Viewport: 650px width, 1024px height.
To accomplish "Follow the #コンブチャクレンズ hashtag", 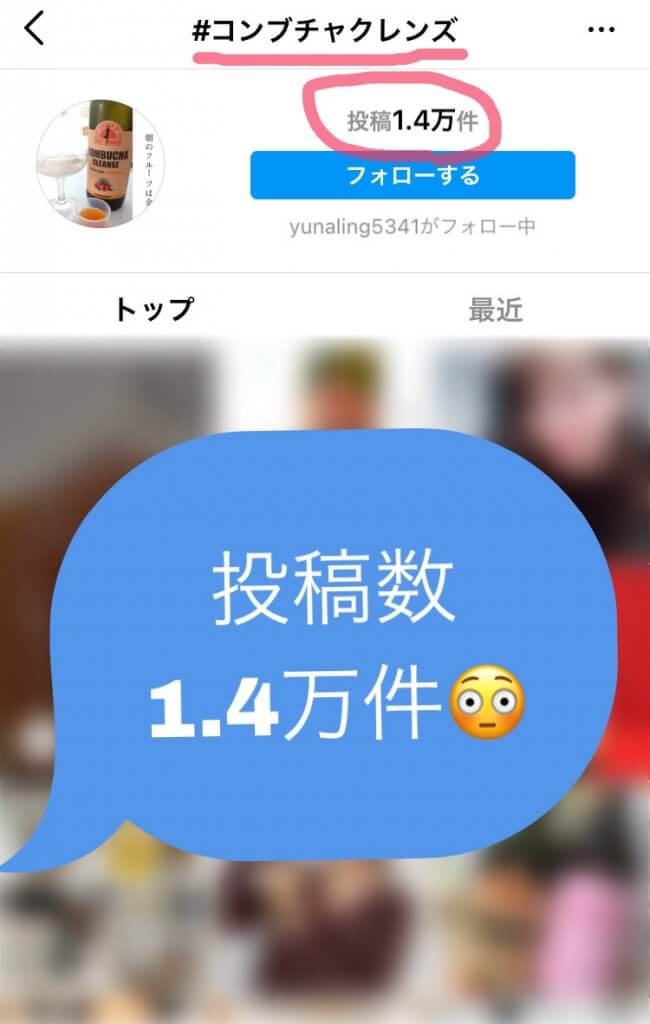I will (412, 176).
